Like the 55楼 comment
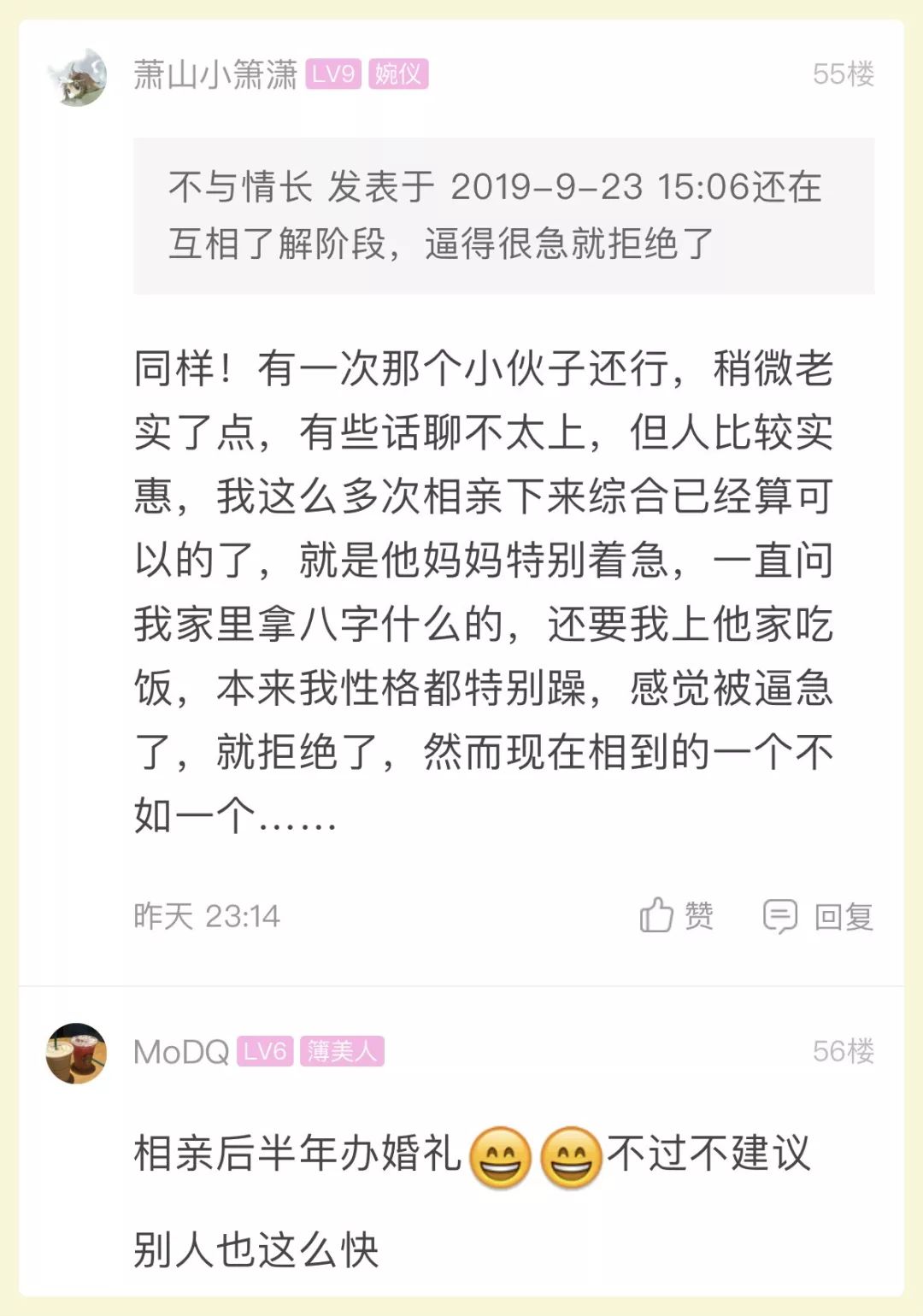923x1316 pixels. click(676, 915)
